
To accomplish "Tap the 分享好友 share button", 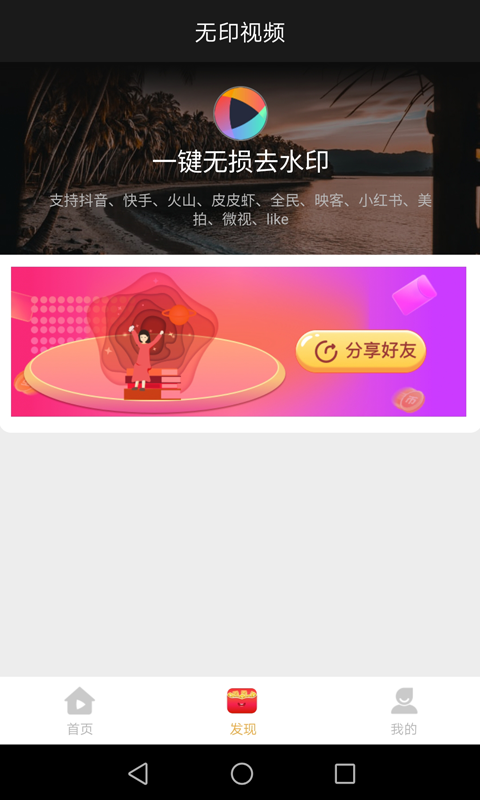I will [361, 351].
